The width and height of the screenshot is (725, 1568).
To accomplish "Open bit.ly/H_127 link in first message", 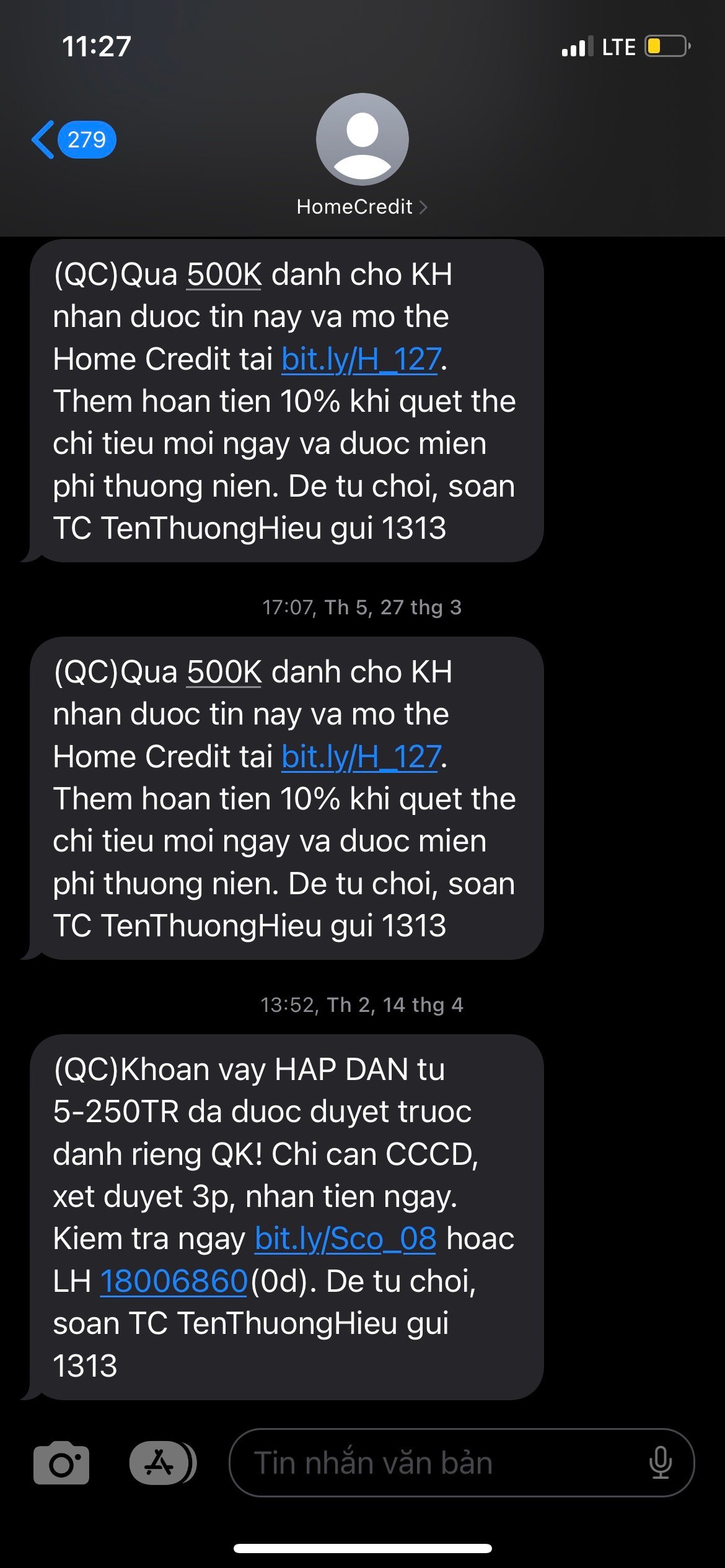I will coord(361,360).
